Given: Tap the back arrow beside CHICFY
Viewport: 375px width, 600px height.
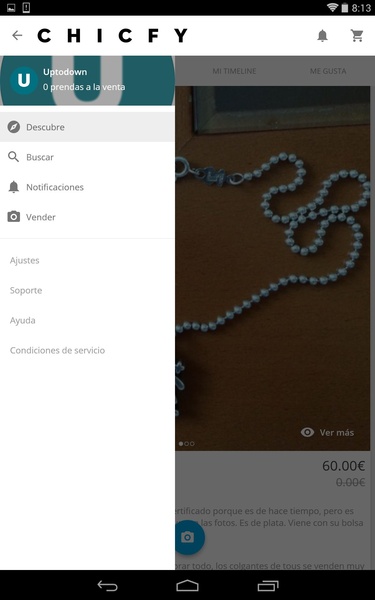Looking at the screenshot, I should tap(17, 36).
